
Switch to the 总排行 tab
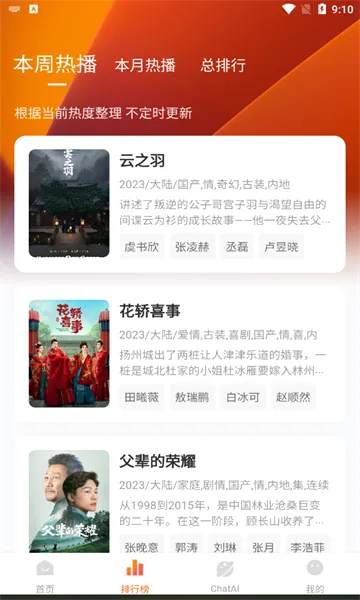(223, 65)
